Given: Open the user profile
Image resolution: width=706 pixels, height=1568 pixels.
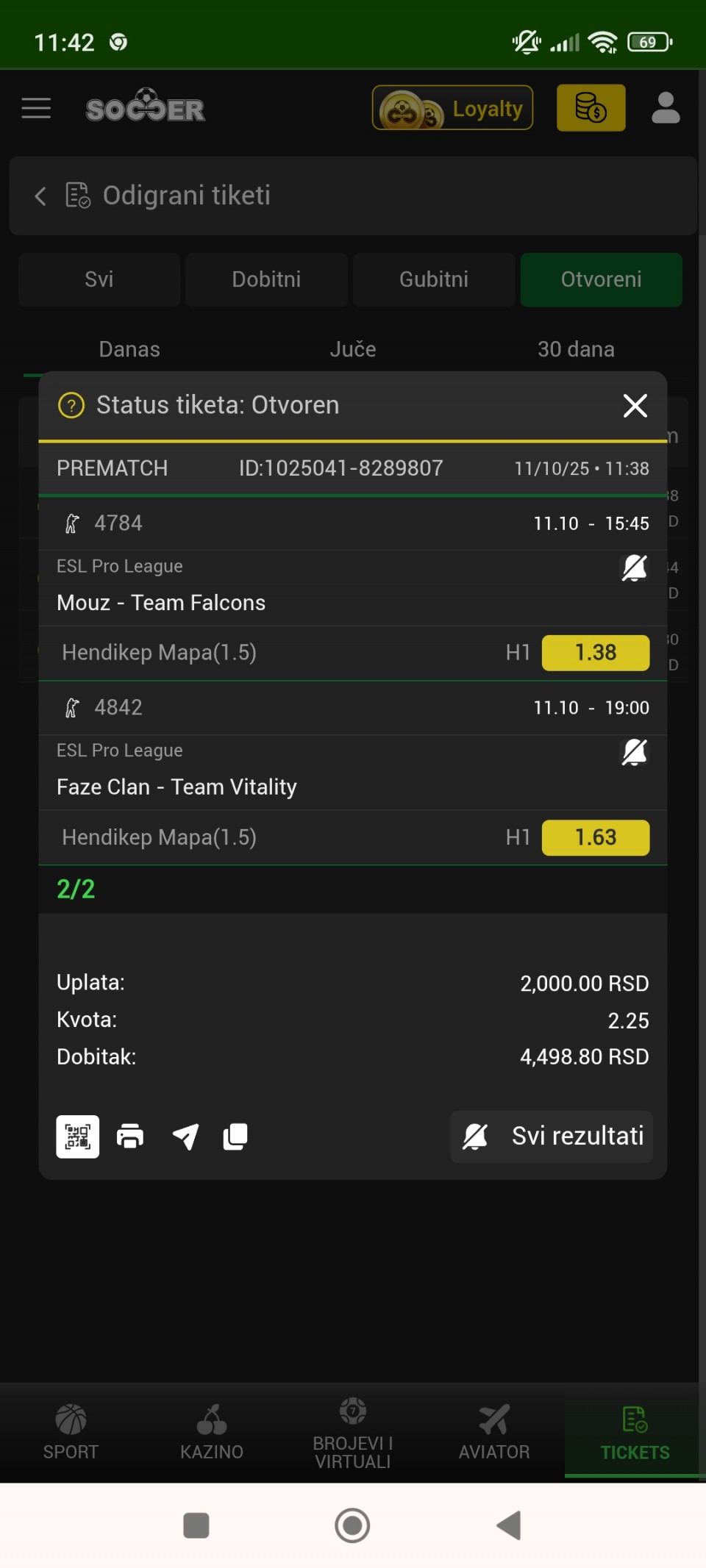Looking at the screenshot, I should click(666, 108).
